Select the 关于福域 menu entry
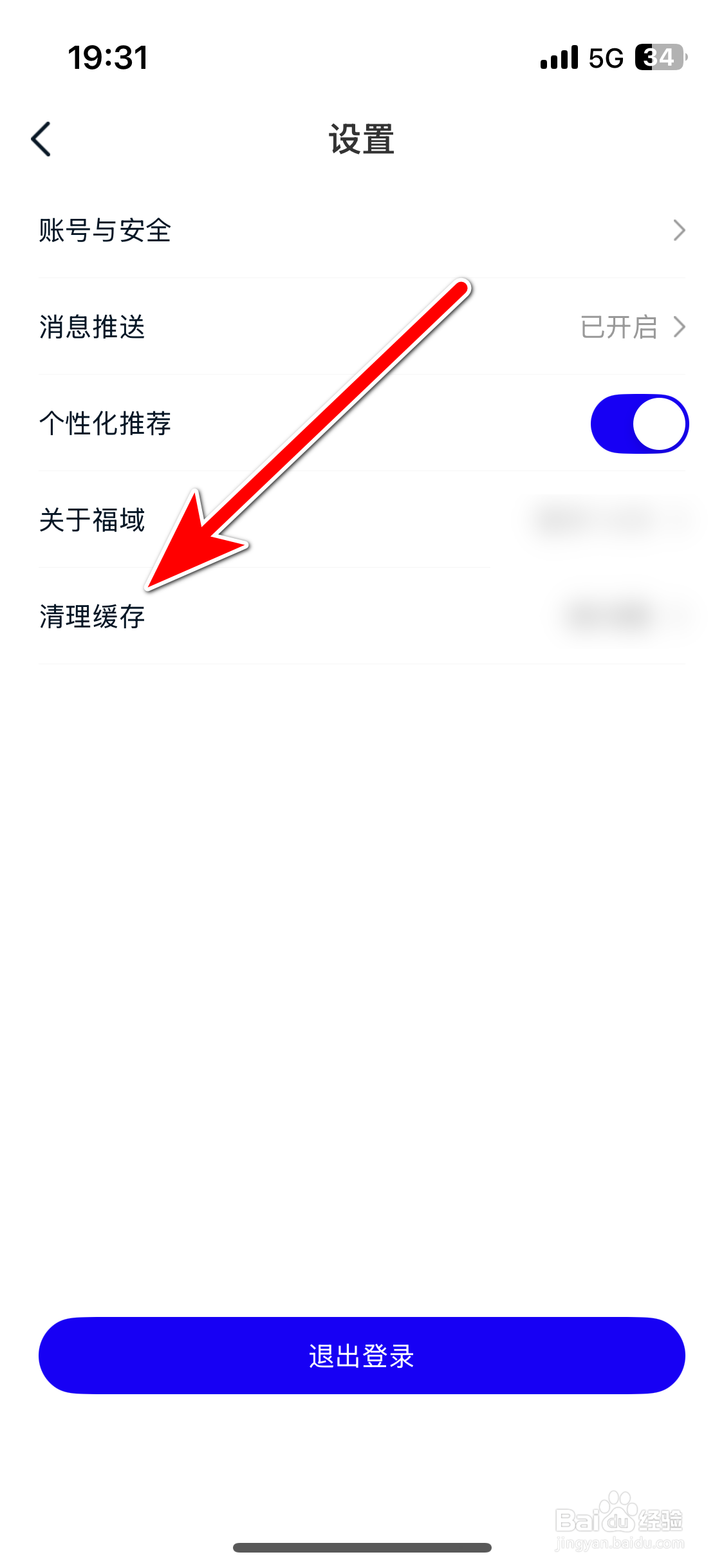Viewport: 724px width, 1568px height. [93, 521]
